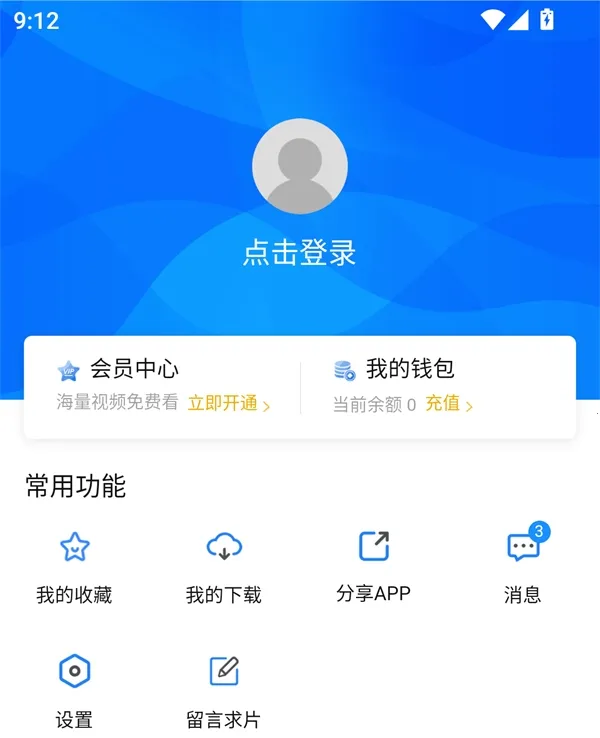The height and width of the screenshot is (738, 600).
Task: Tap the gray profile avatar
Action: (x=300, y=166)
